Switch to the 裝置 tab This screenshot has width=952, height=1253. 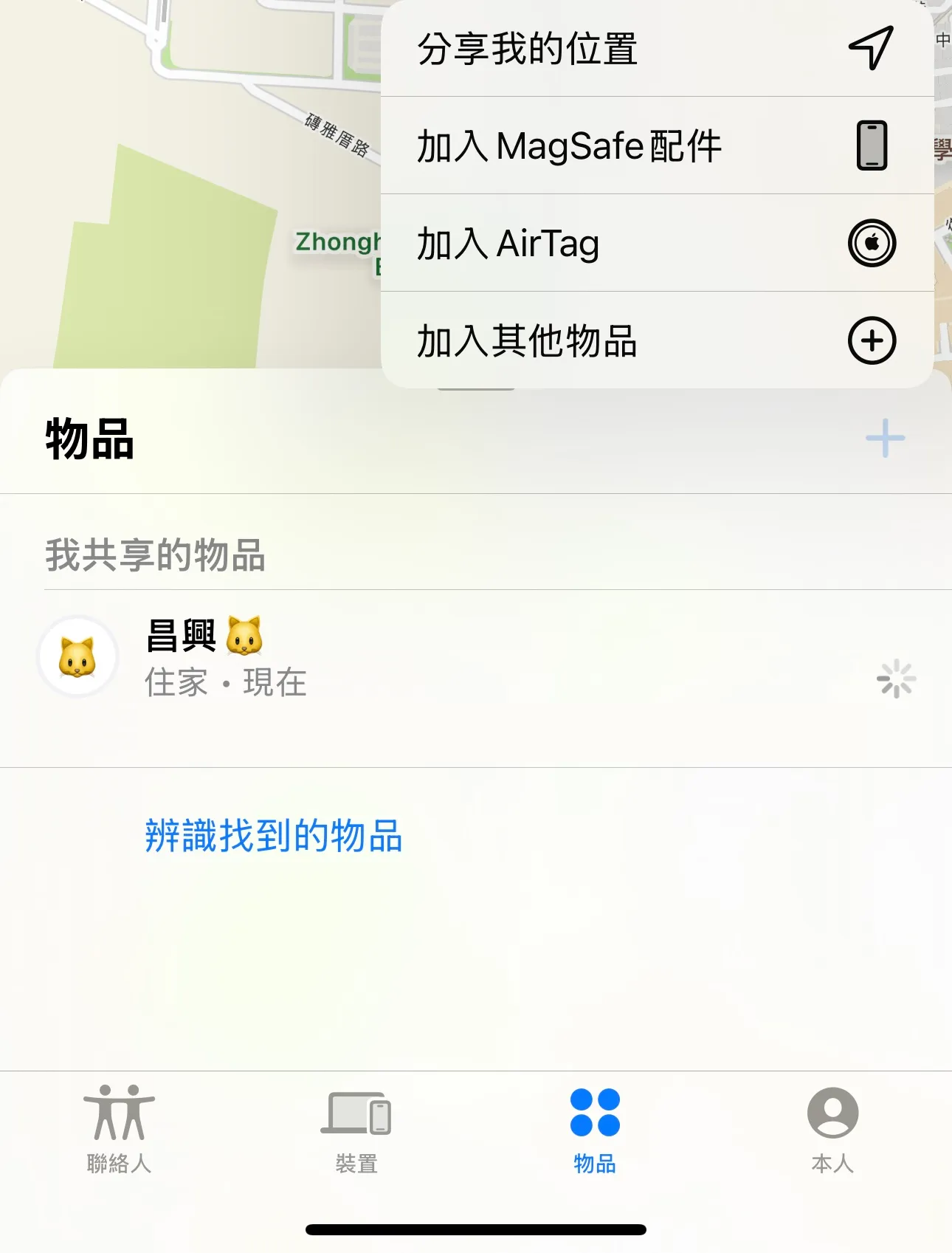pos(356,1128)
